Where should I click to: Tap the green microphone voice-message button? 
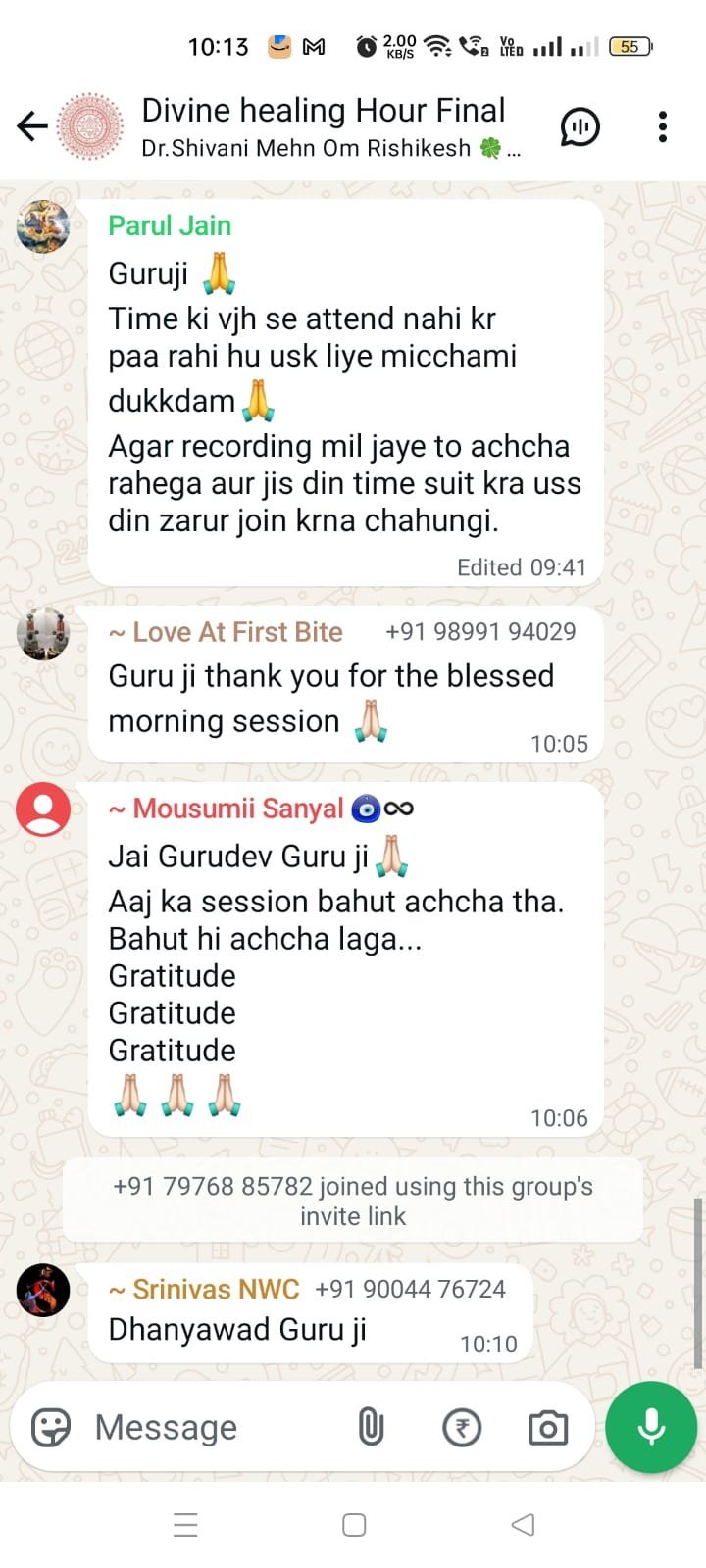click(651, 1427)
